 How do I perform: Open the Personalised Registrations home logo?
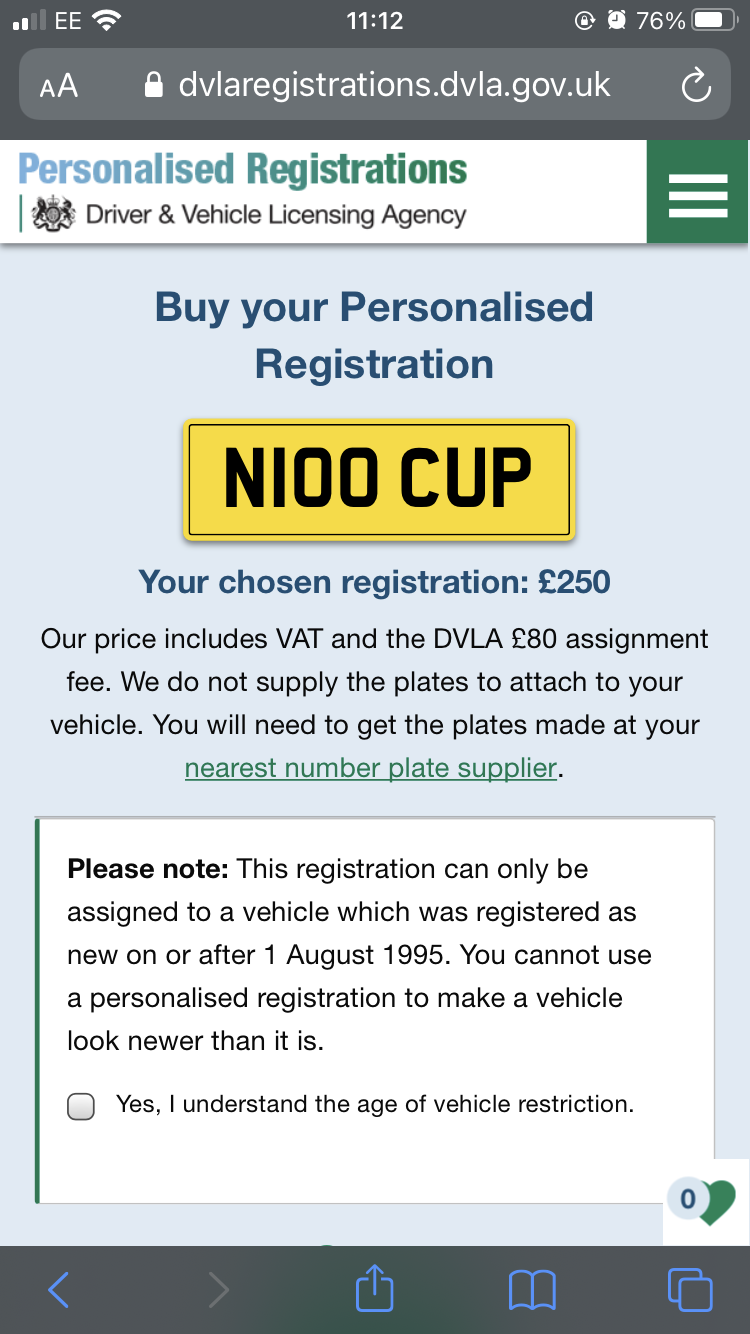243,191
